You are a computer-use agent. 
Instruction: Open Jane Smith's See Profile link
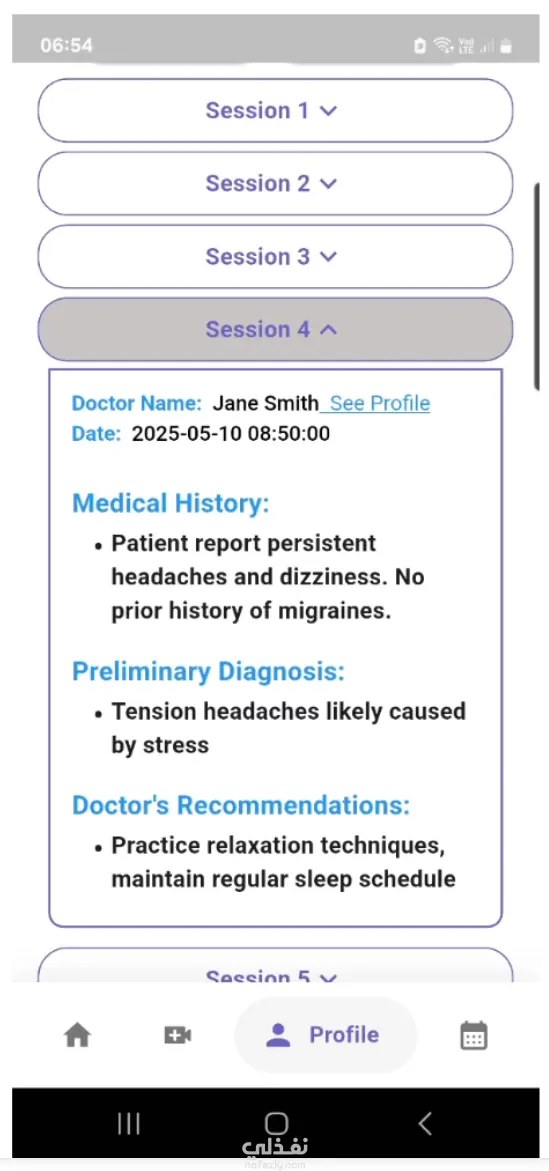point(375,403)
